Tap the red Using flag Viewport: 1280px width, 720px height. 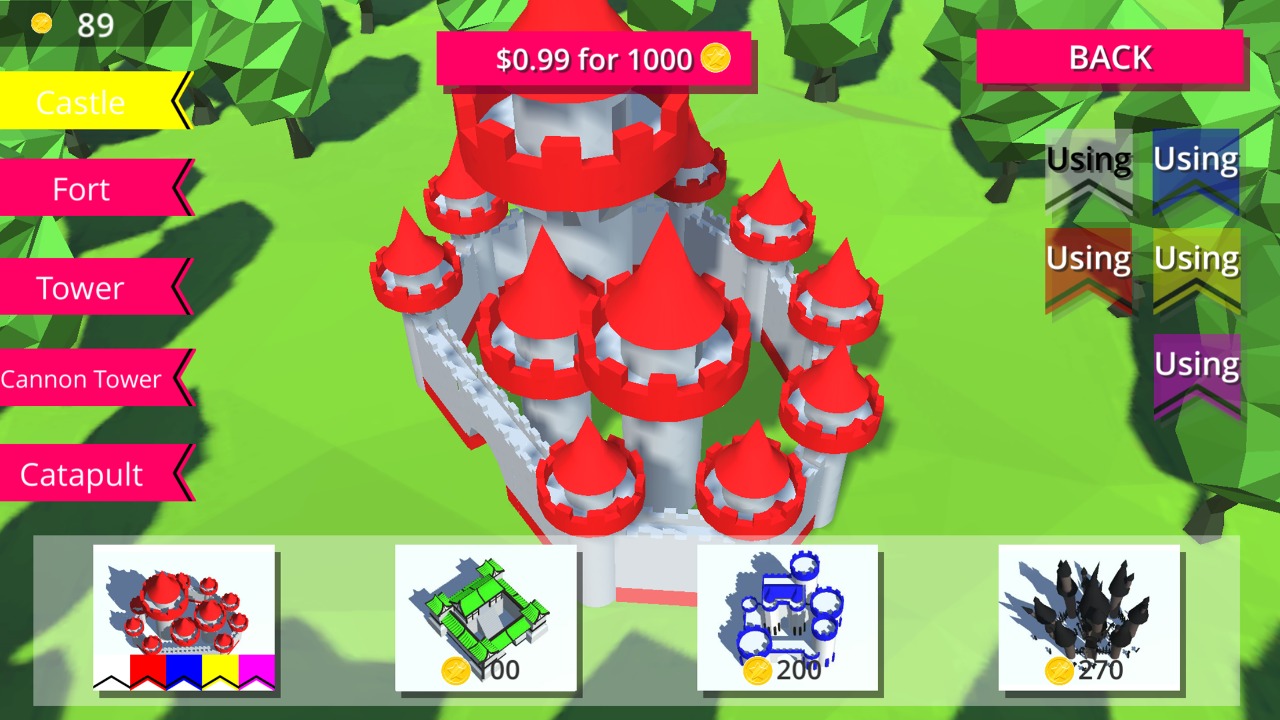[1089, 268]
